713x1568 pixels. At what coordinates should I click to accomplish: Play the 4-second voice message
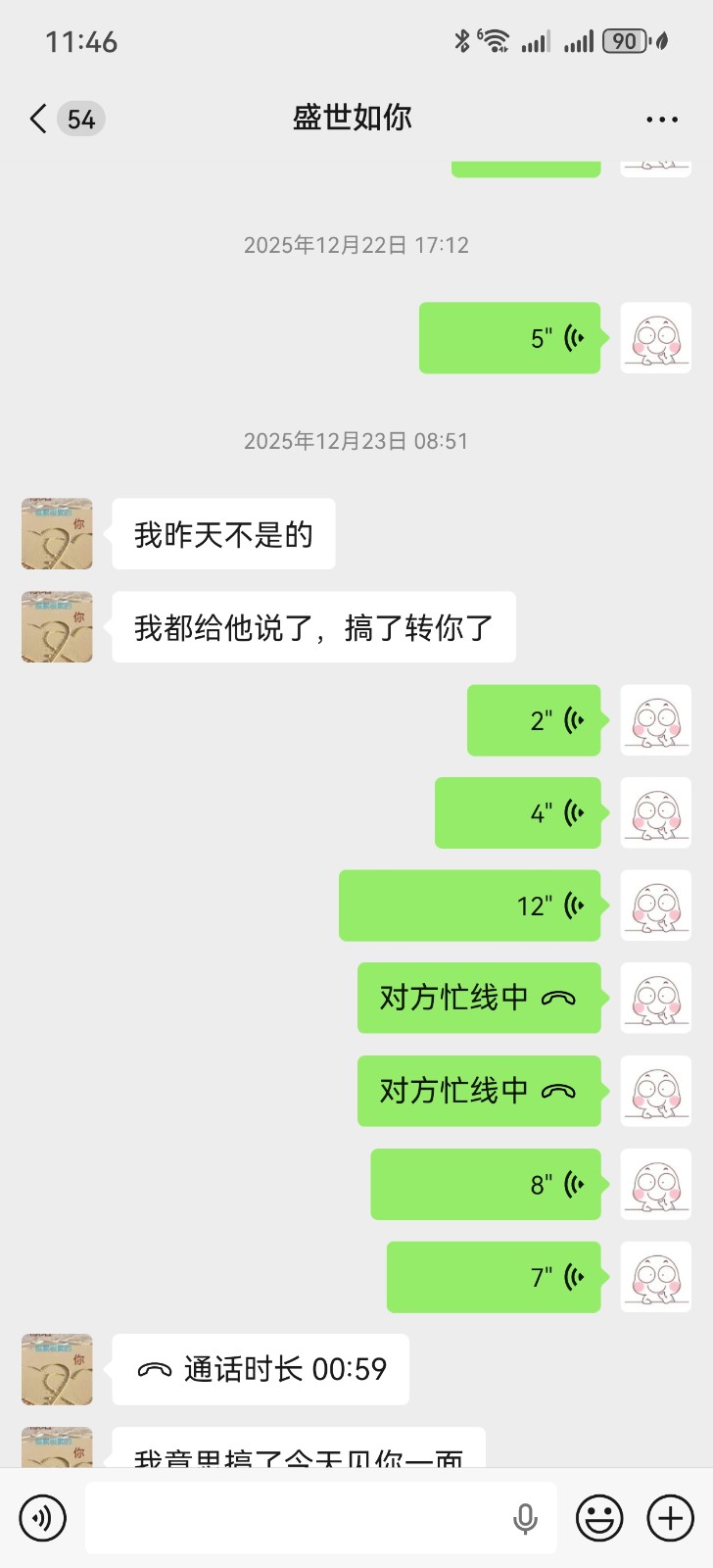coord(518,813)
